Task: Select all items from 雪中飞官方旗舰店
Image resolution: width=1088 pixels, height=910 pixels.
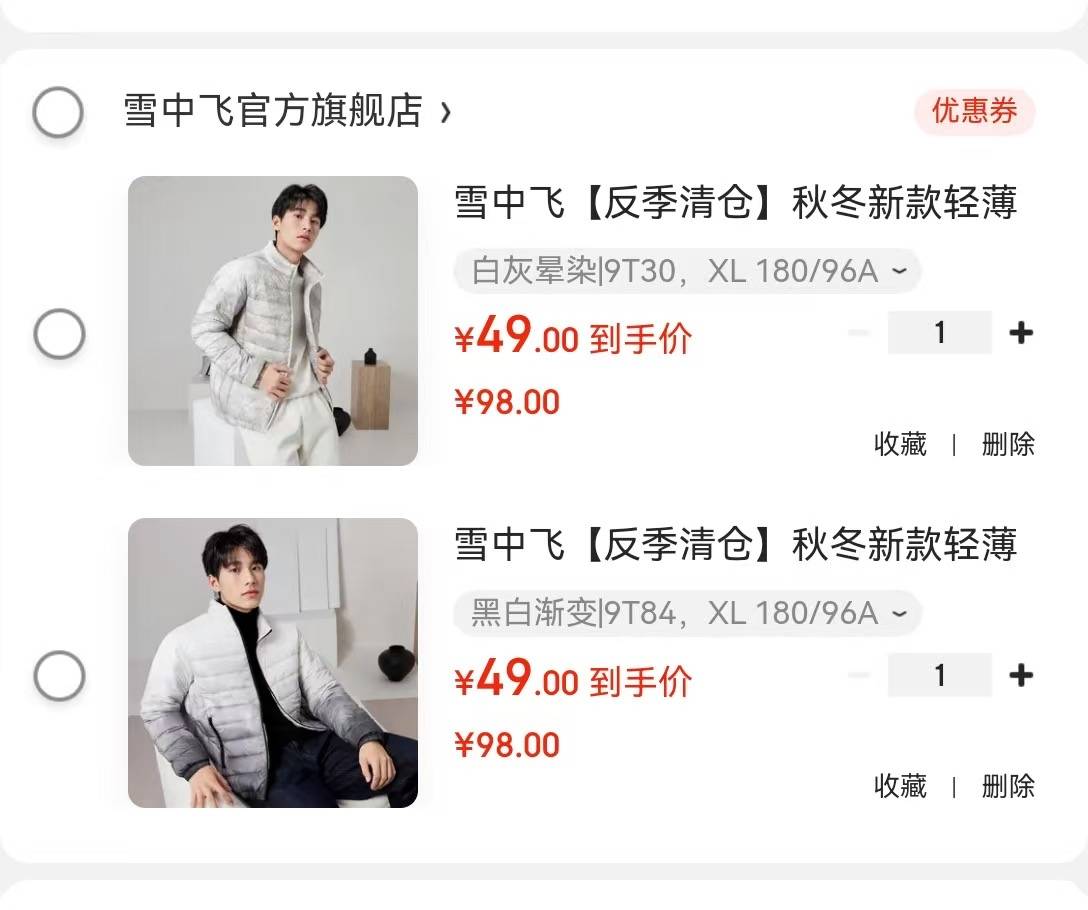Action: (58, 112)
